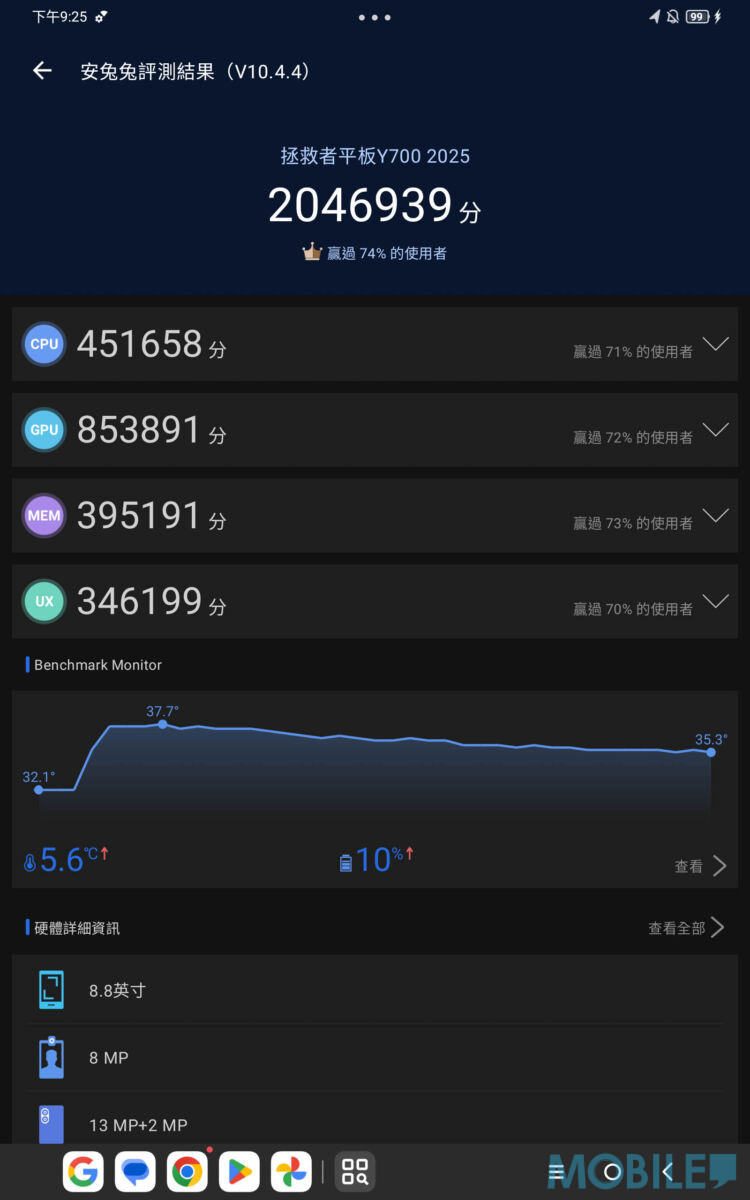
Task: Expand the GPU 853891 score details
Action: [x=716, y=429]
